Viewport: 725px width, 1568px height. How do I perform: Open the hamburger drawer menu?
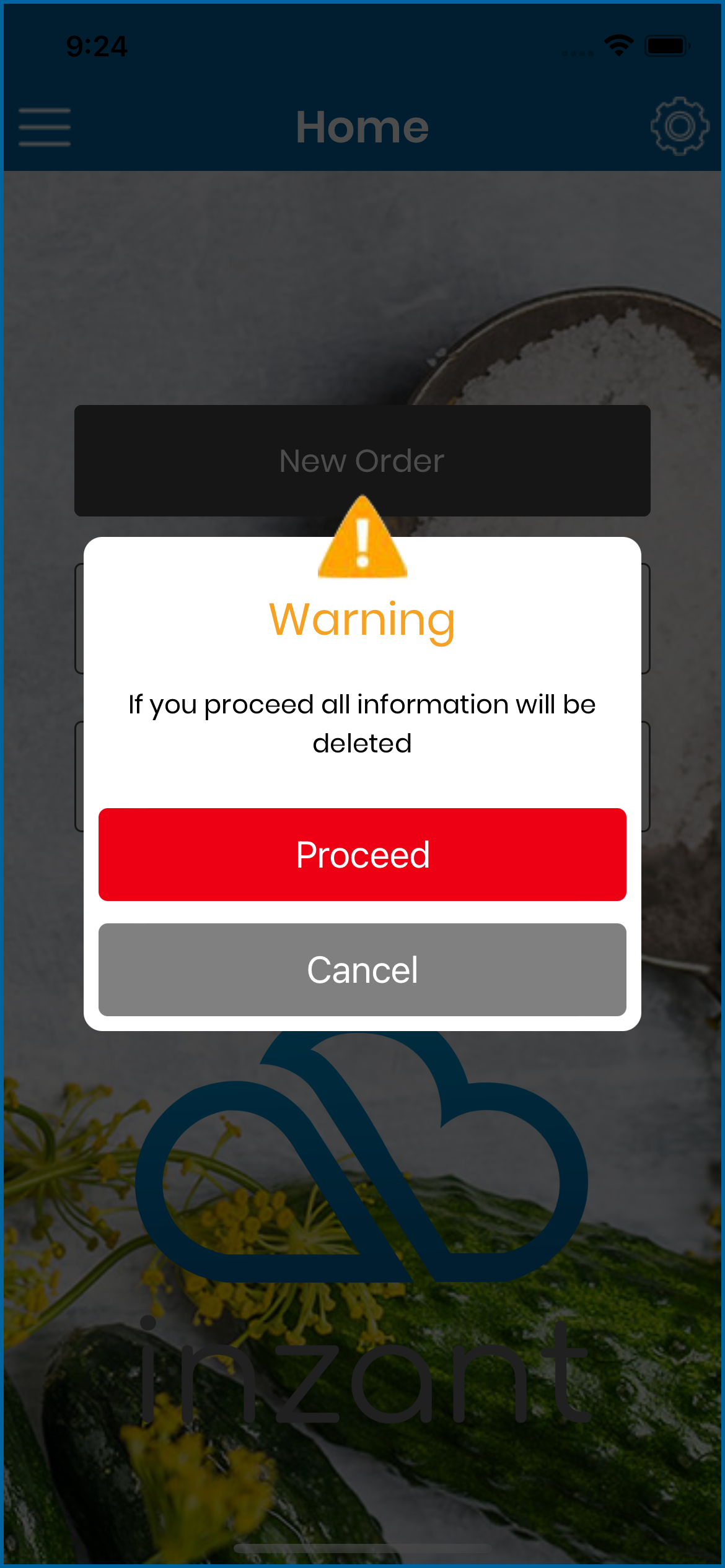tap(45, 127)
